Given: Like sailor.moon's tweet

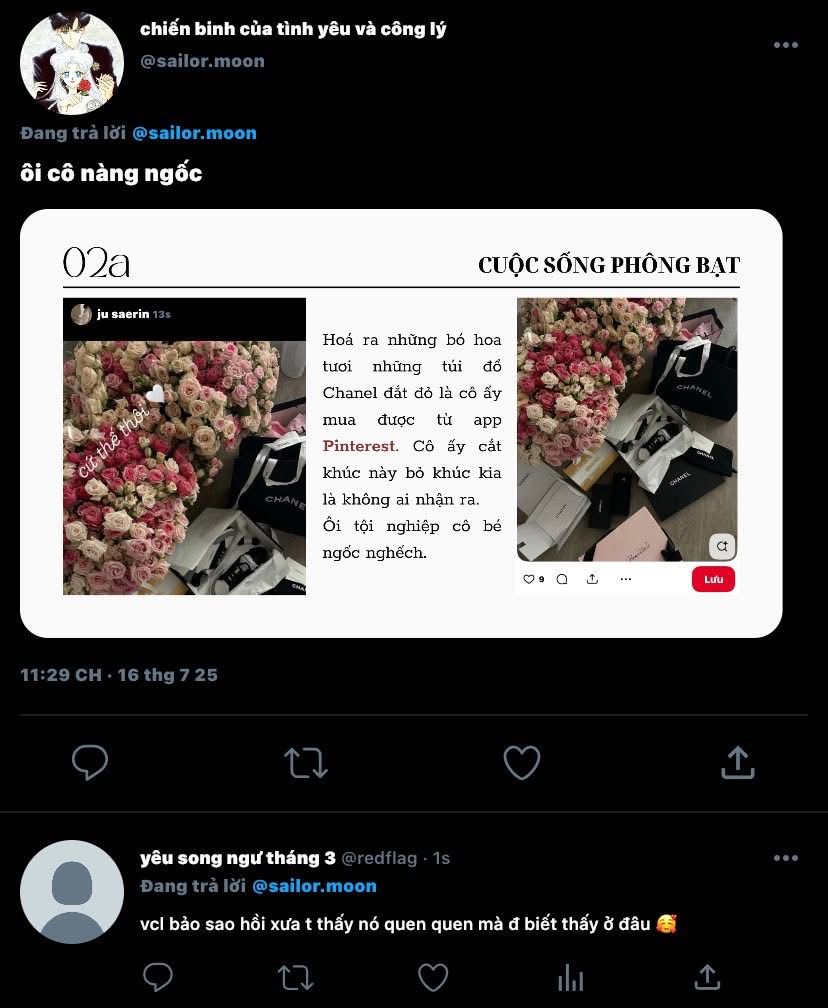Looking at the screenshot, I should click(x=521, y=763).
